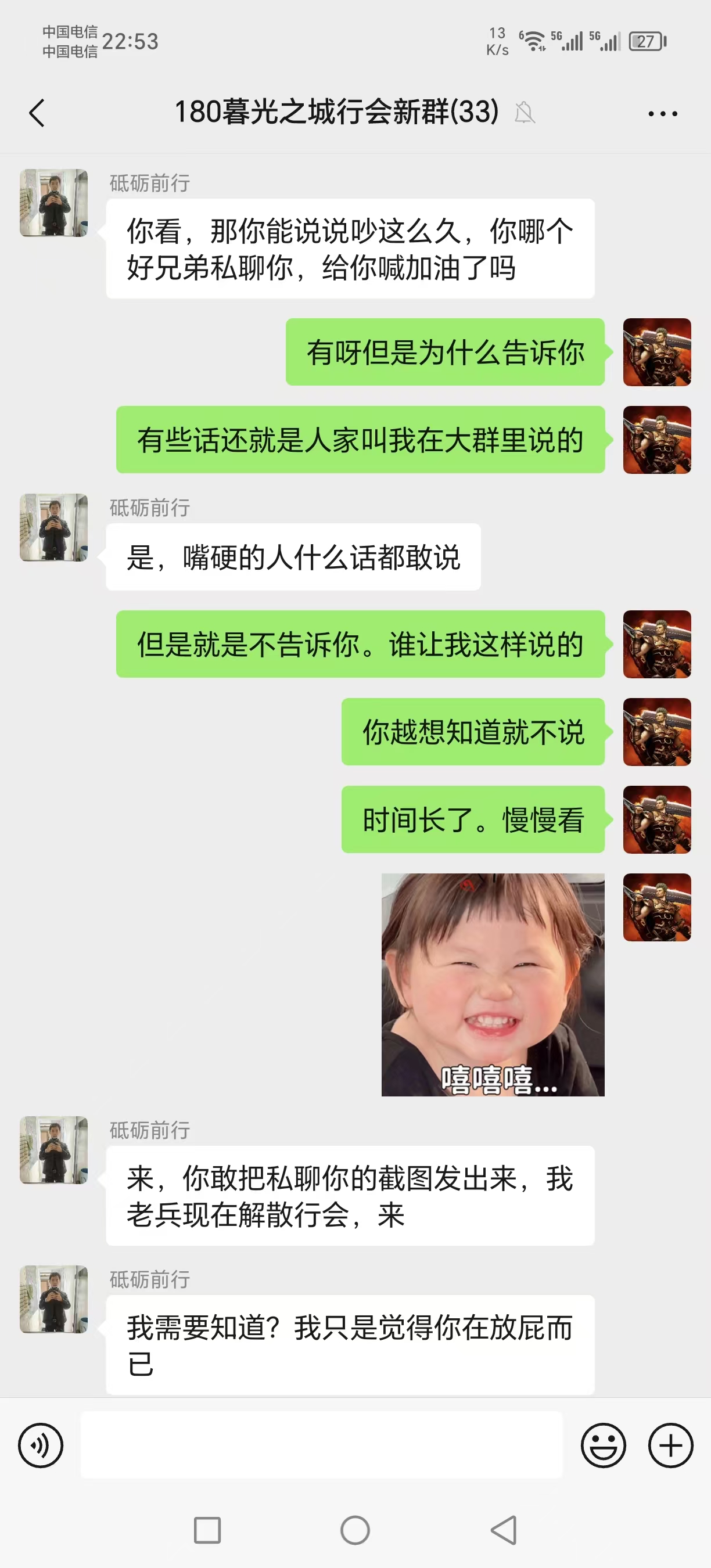Open the three-dot chat info menu
The height and width of the screenshot is (1568, 711).
point(662,113)
